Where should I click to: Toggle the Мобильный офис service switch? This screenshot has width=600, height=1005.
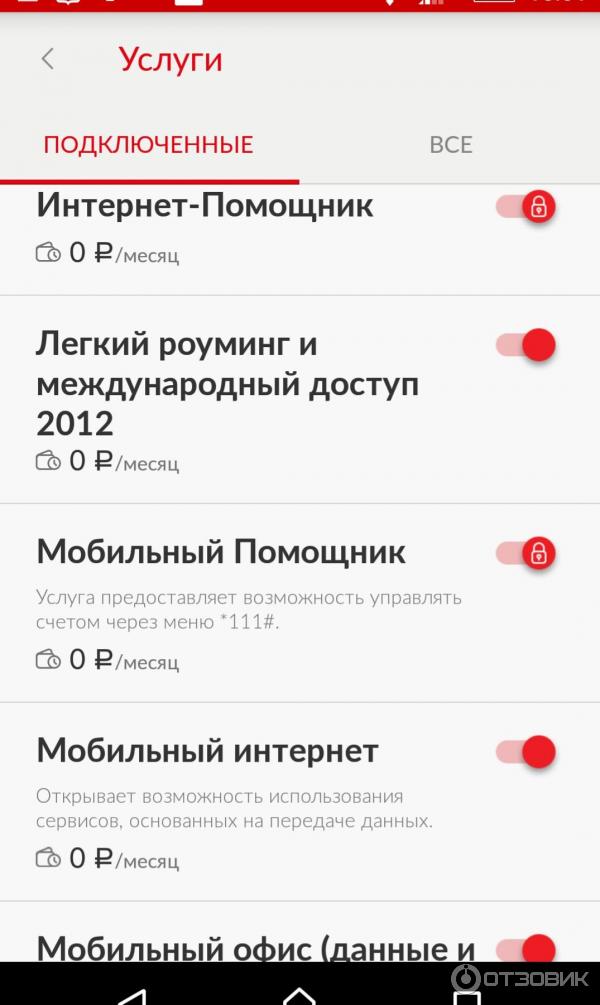pyautogui.click(x=526, y=947)
